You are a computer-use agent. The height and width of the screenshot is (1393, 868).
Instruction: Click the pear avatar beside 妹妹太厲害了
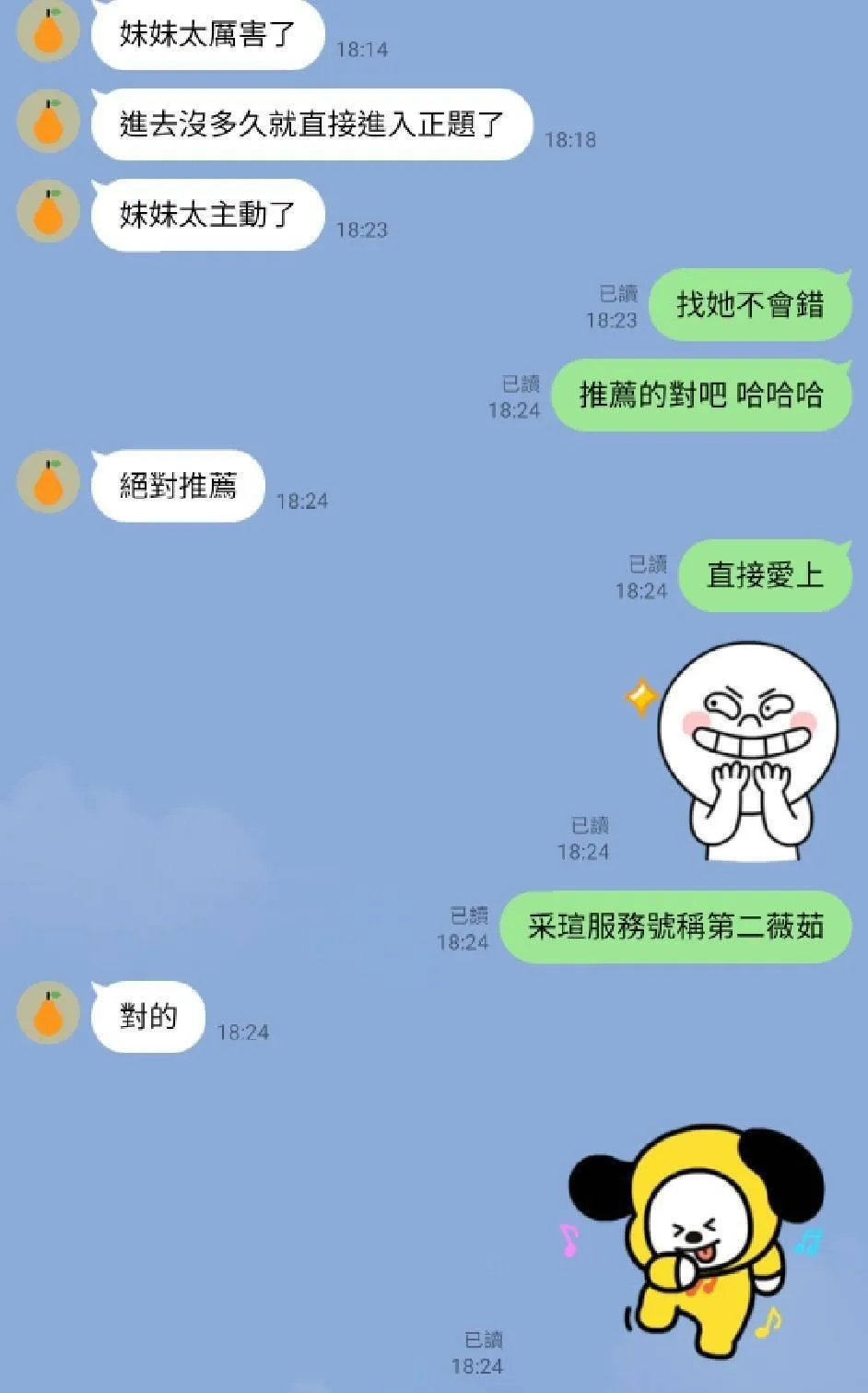pos(48,35)
